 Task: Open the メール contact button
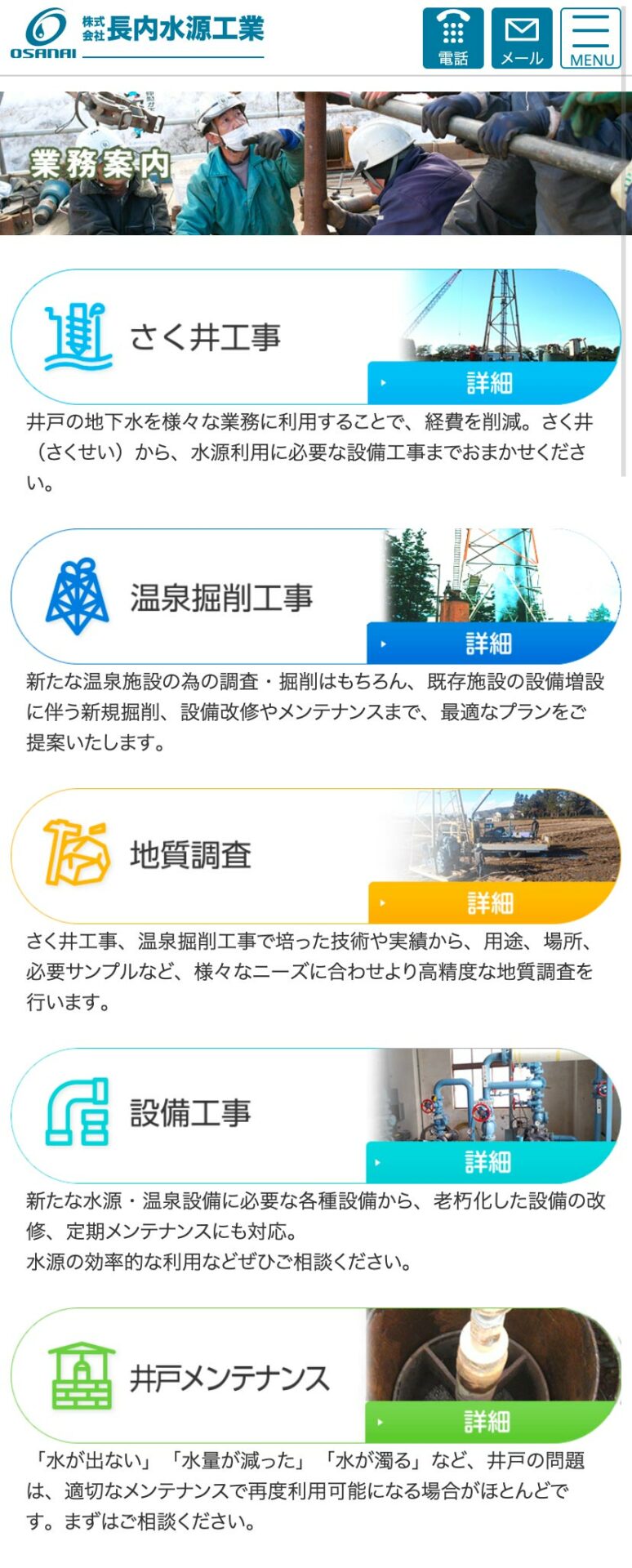click(x=521, y=38)
